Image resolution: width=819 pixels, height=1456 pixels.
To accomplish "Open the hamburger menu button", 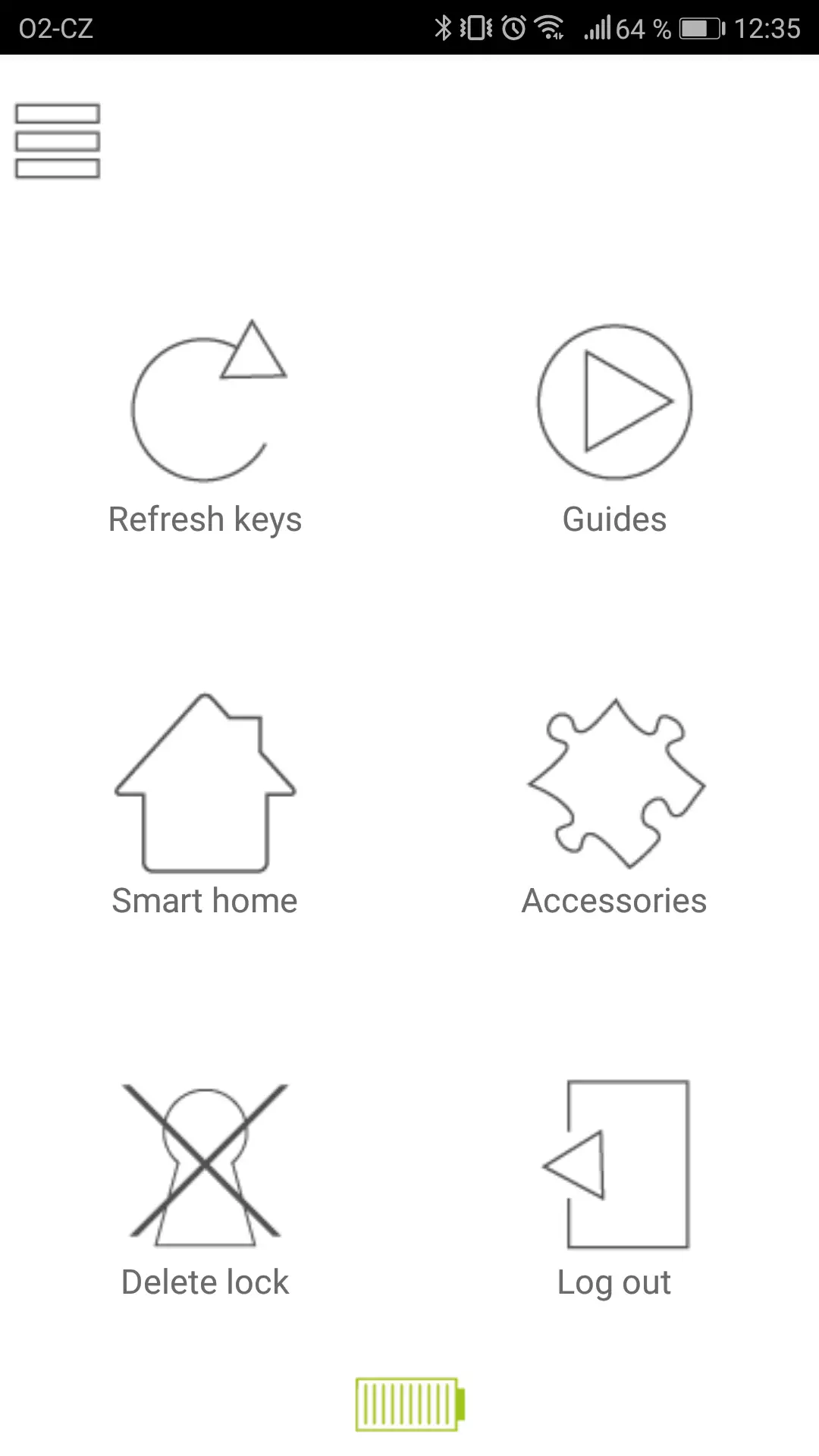I will point(58,141).
